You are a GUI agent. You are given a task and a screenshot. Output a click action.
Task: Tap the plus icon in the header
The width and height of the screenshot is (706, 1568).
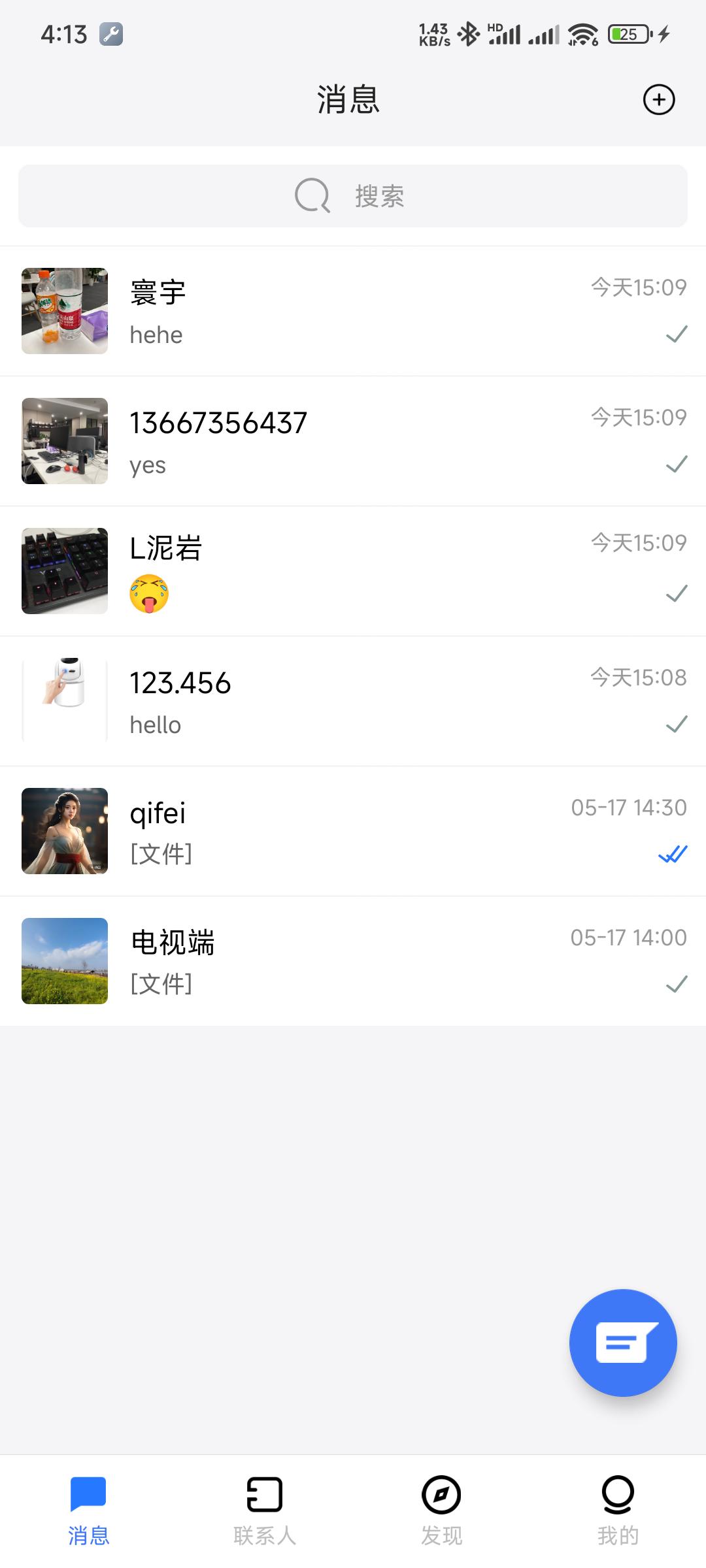(658, 100)
